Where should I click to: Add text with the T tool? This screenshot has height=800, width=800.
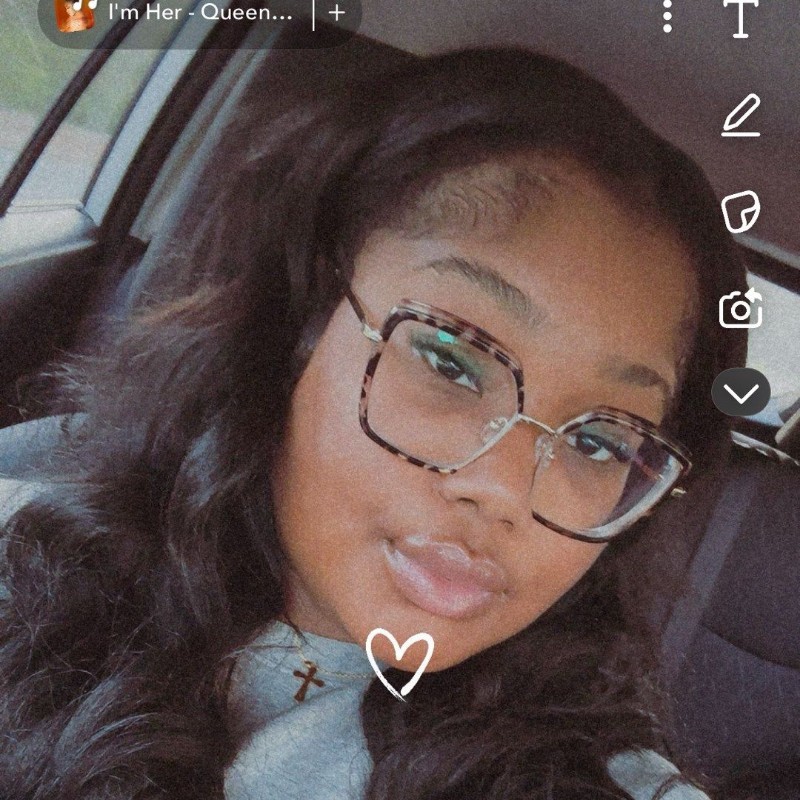pyautogui.click(x=741, y=18)
